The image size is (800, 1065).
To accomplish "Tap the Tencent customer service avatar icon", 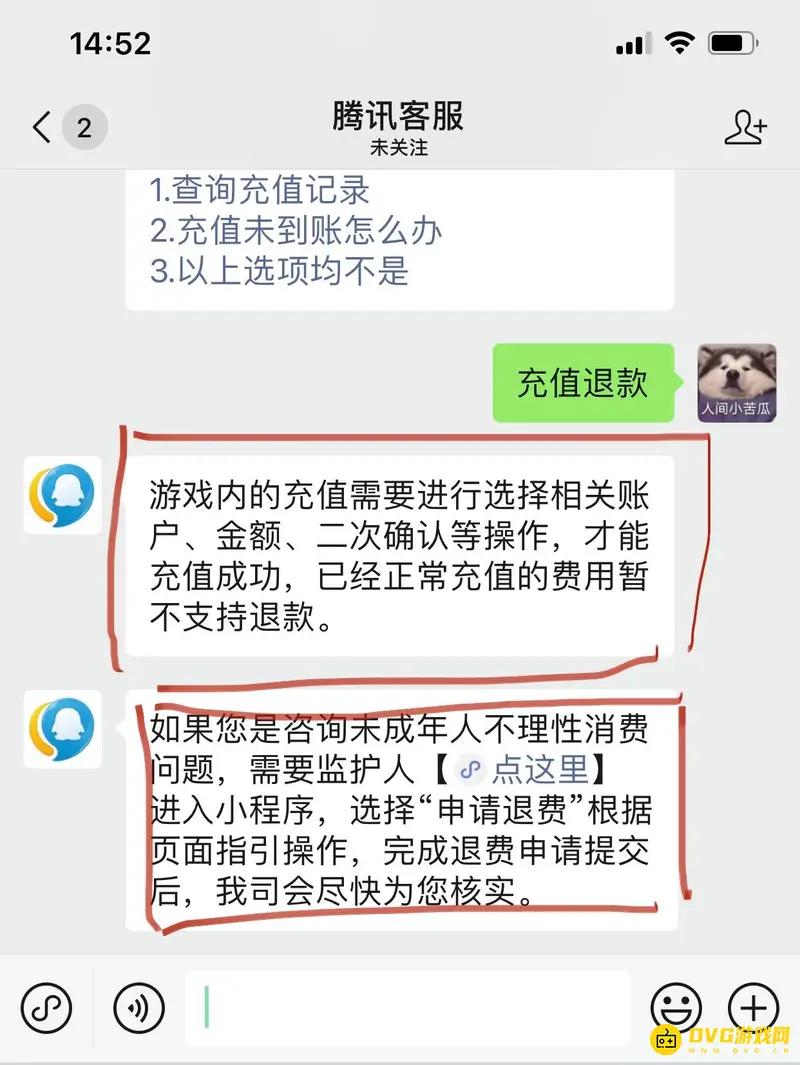I will [62, 497].
